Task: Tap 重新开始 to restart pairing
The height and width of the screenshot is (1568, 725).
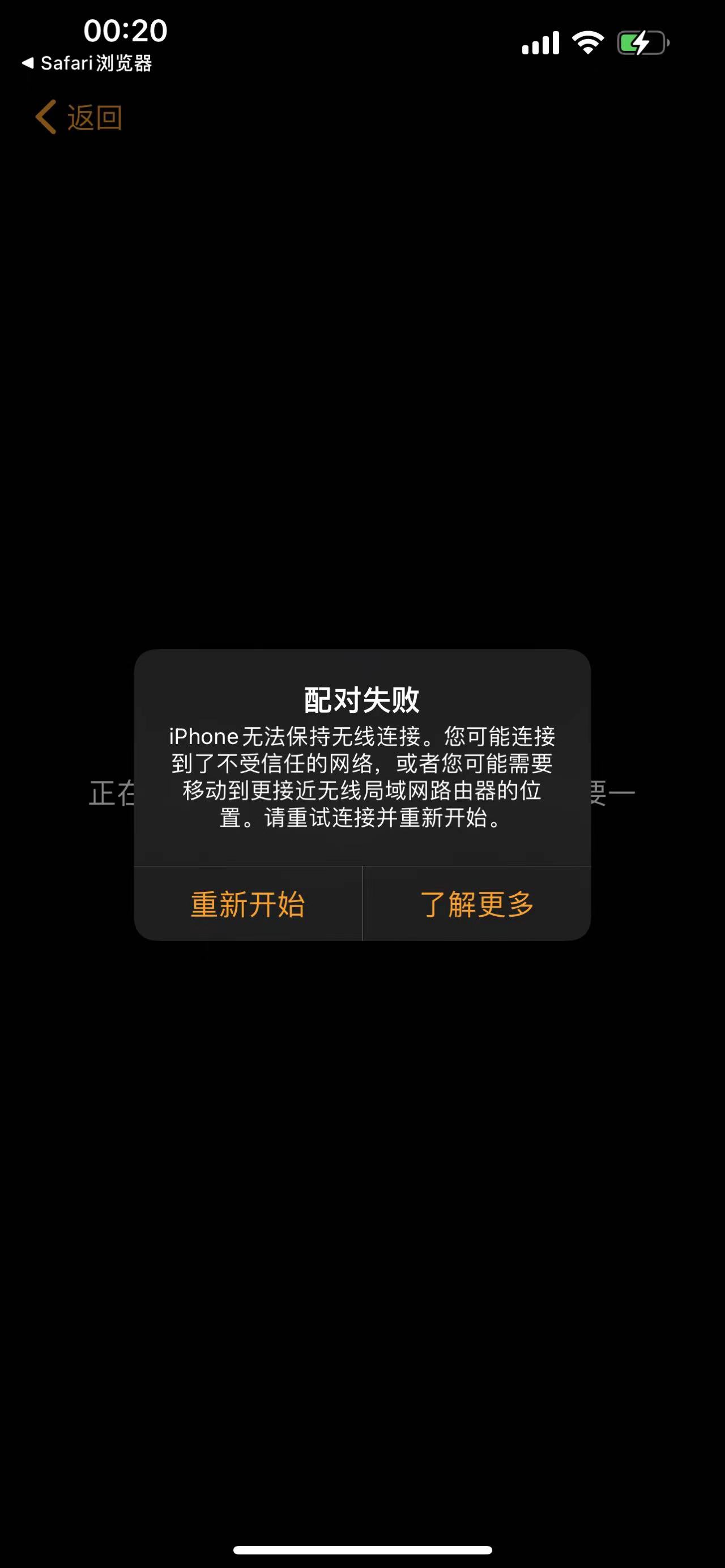Action: click(x=248, y=904)
